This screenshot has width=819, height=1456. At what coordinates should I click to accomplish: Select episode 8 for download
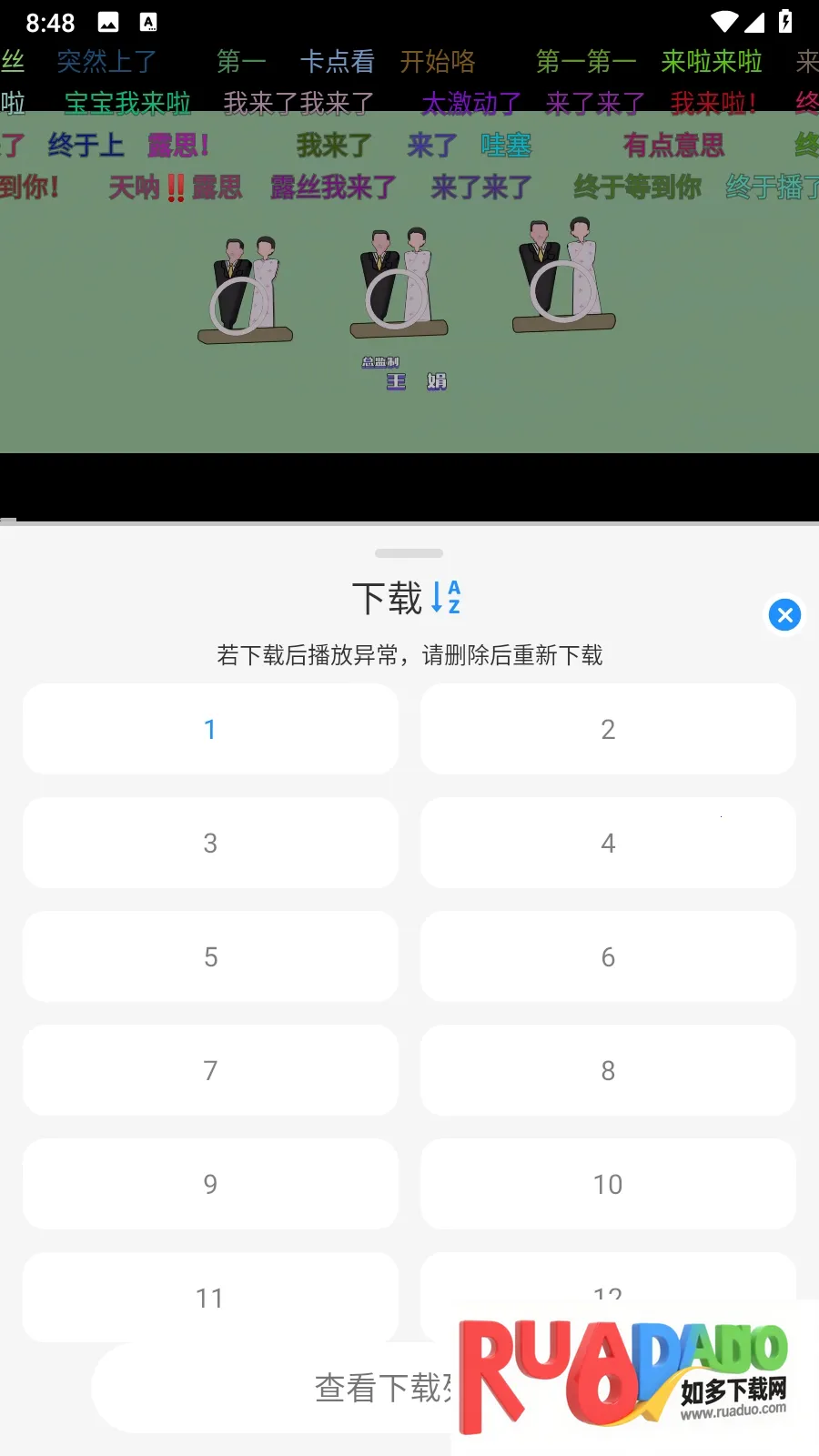pos(608,1070)
